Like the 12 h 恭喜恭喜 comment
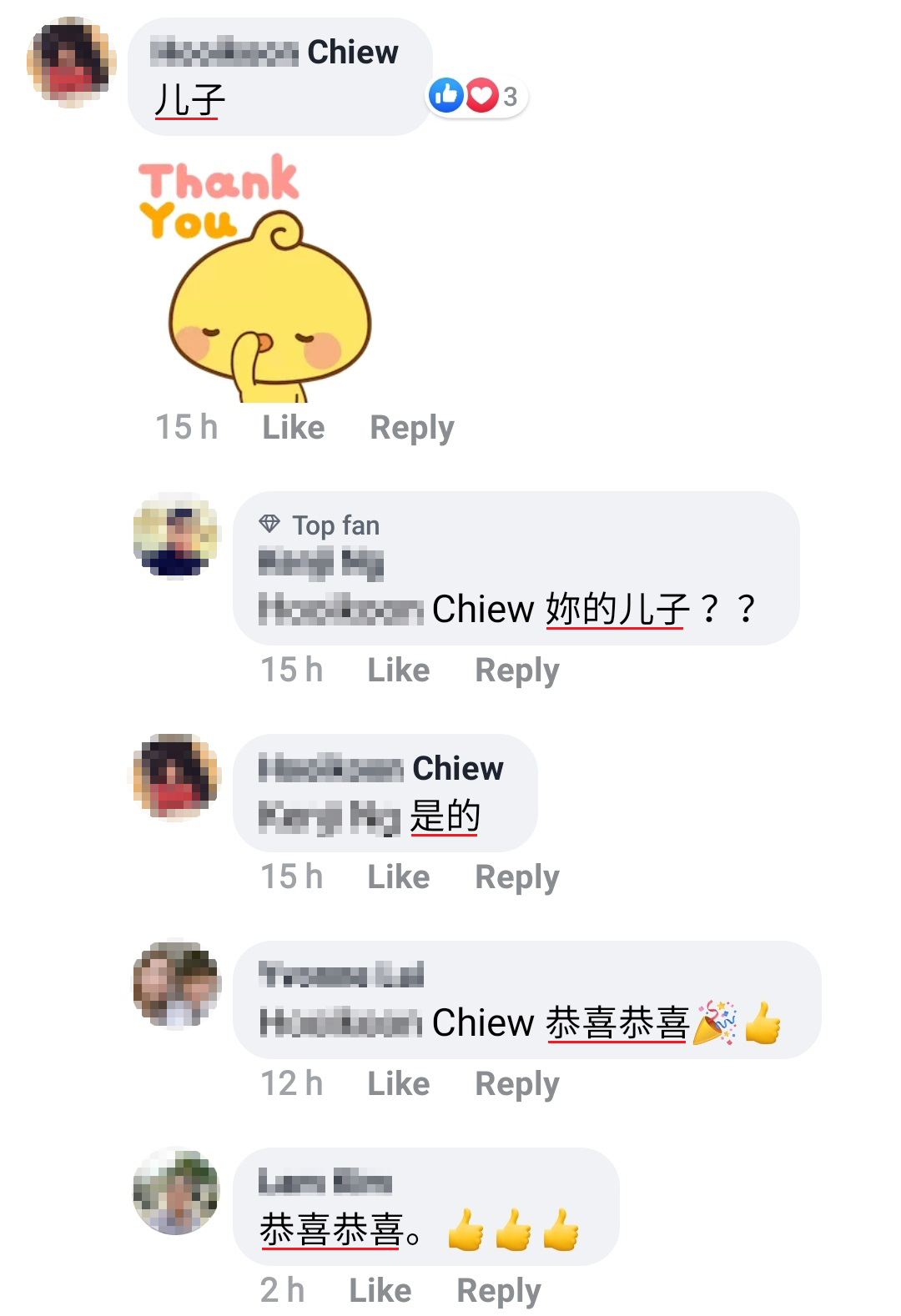The width and height of the screenshot is (901, 1316). pyautogui.click(x=398, y=1084)
